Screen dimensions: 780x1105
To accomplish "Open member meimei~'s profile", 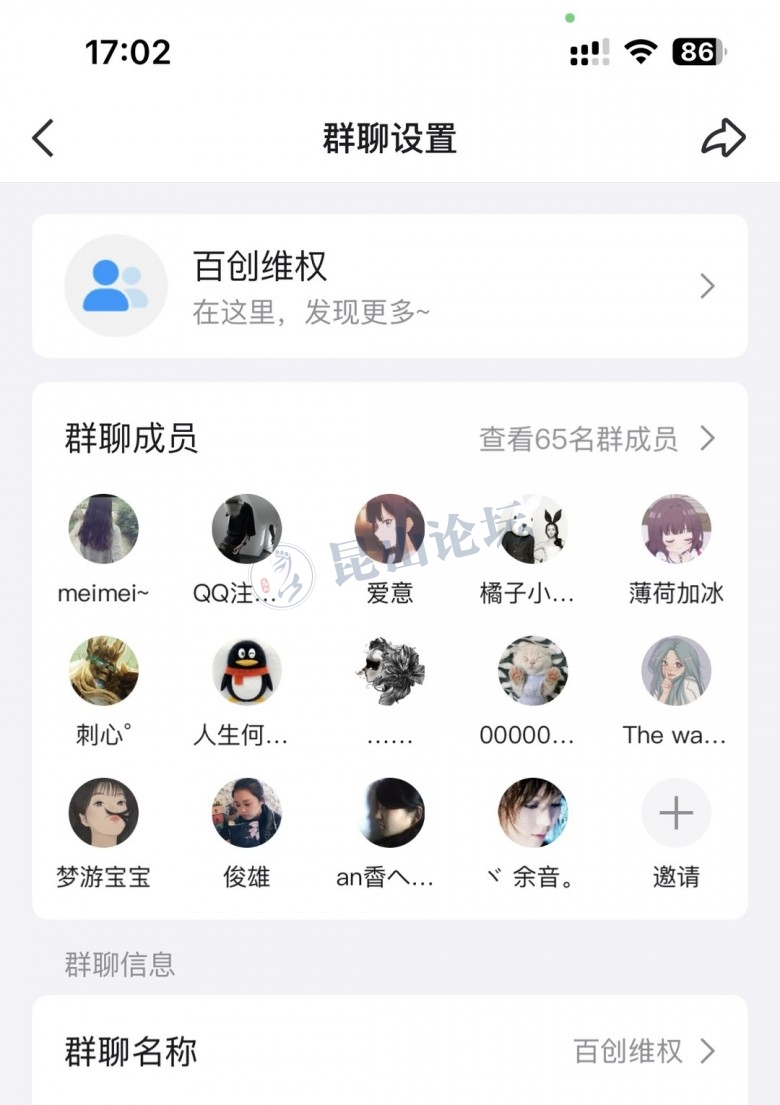I will [x=103, y=529].
